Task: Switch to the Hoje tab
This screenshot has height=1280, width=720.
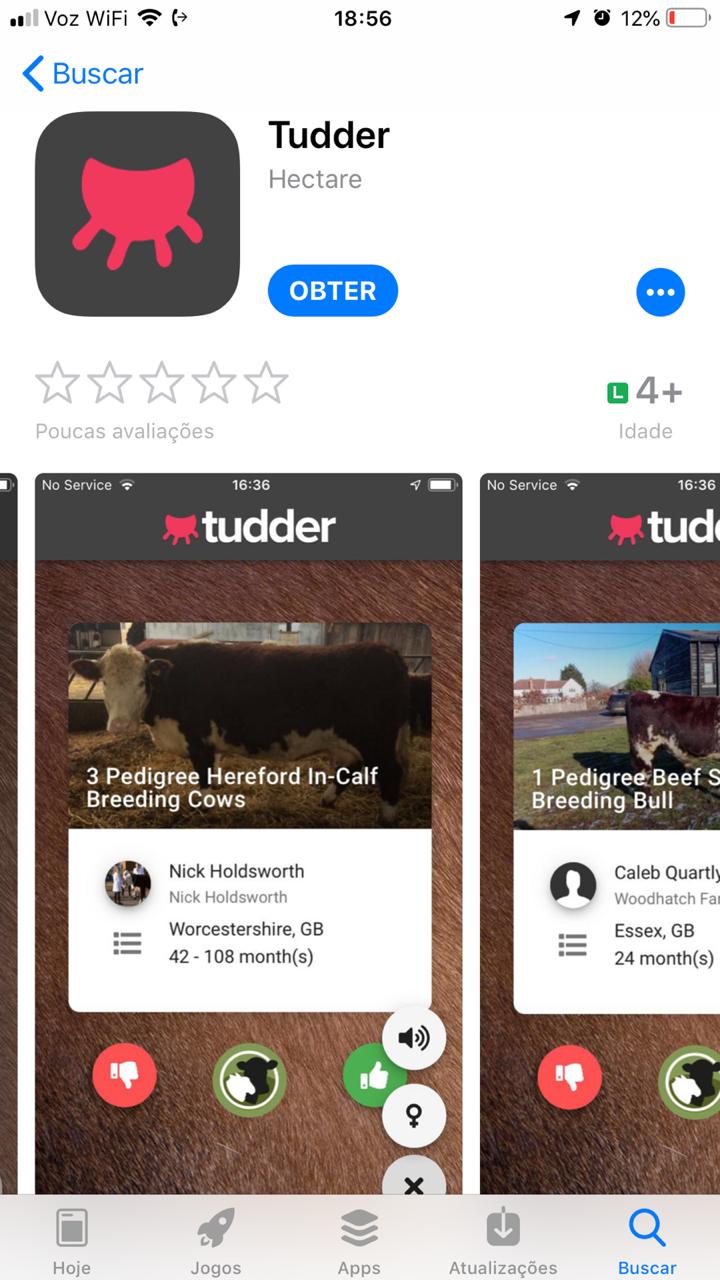Action: pos(71,1240)
